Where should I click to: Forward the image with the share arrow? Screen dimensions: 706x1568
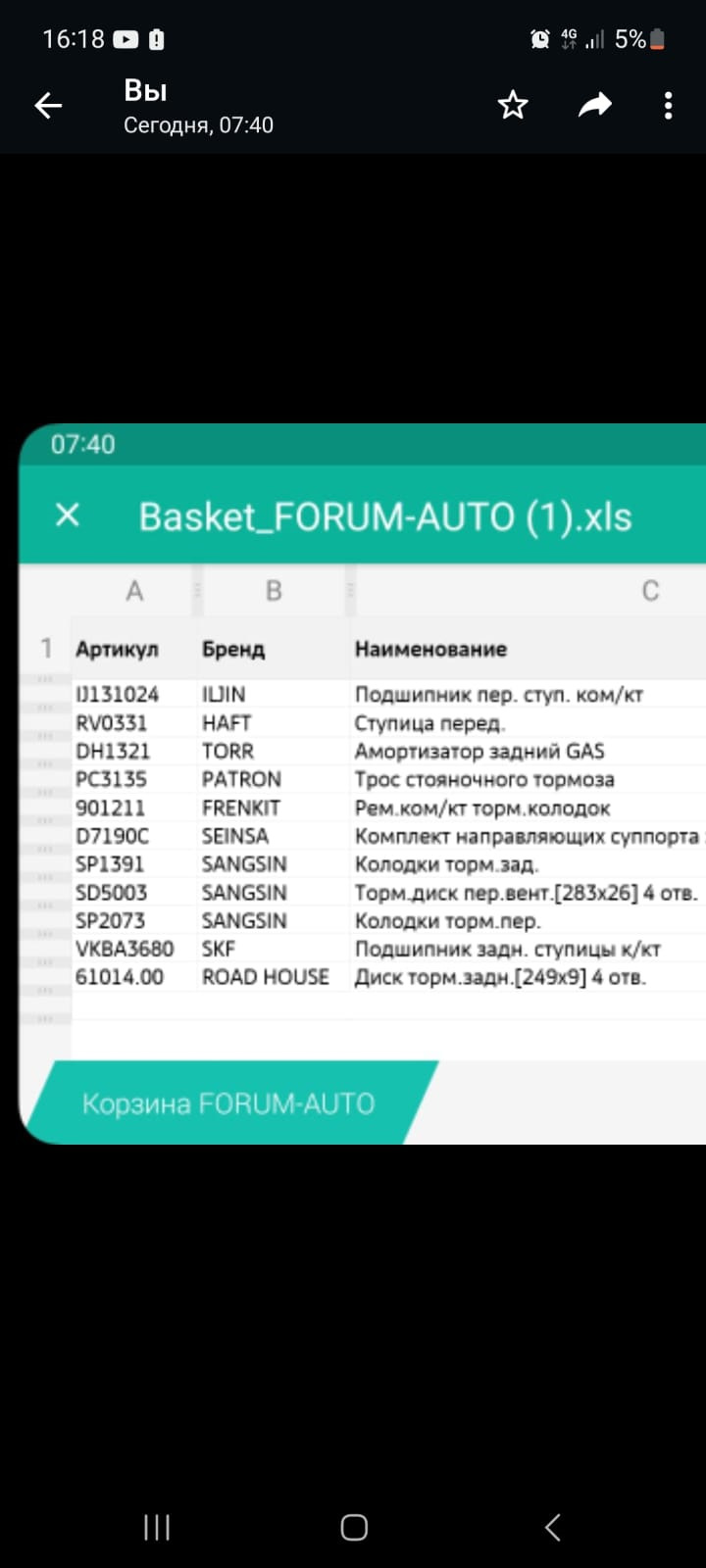tap(594, 105)
